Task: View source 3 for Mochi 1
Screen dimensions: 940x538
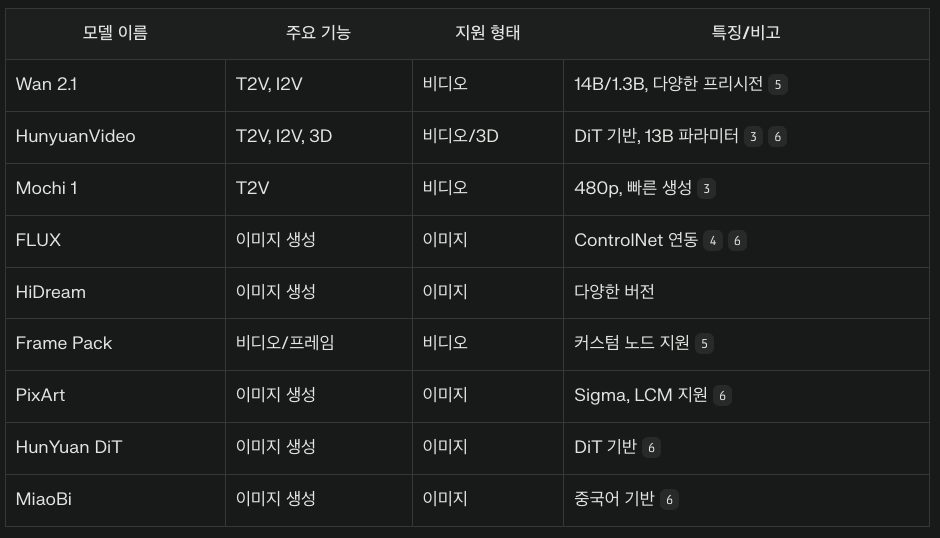Action: pos(706,189)
